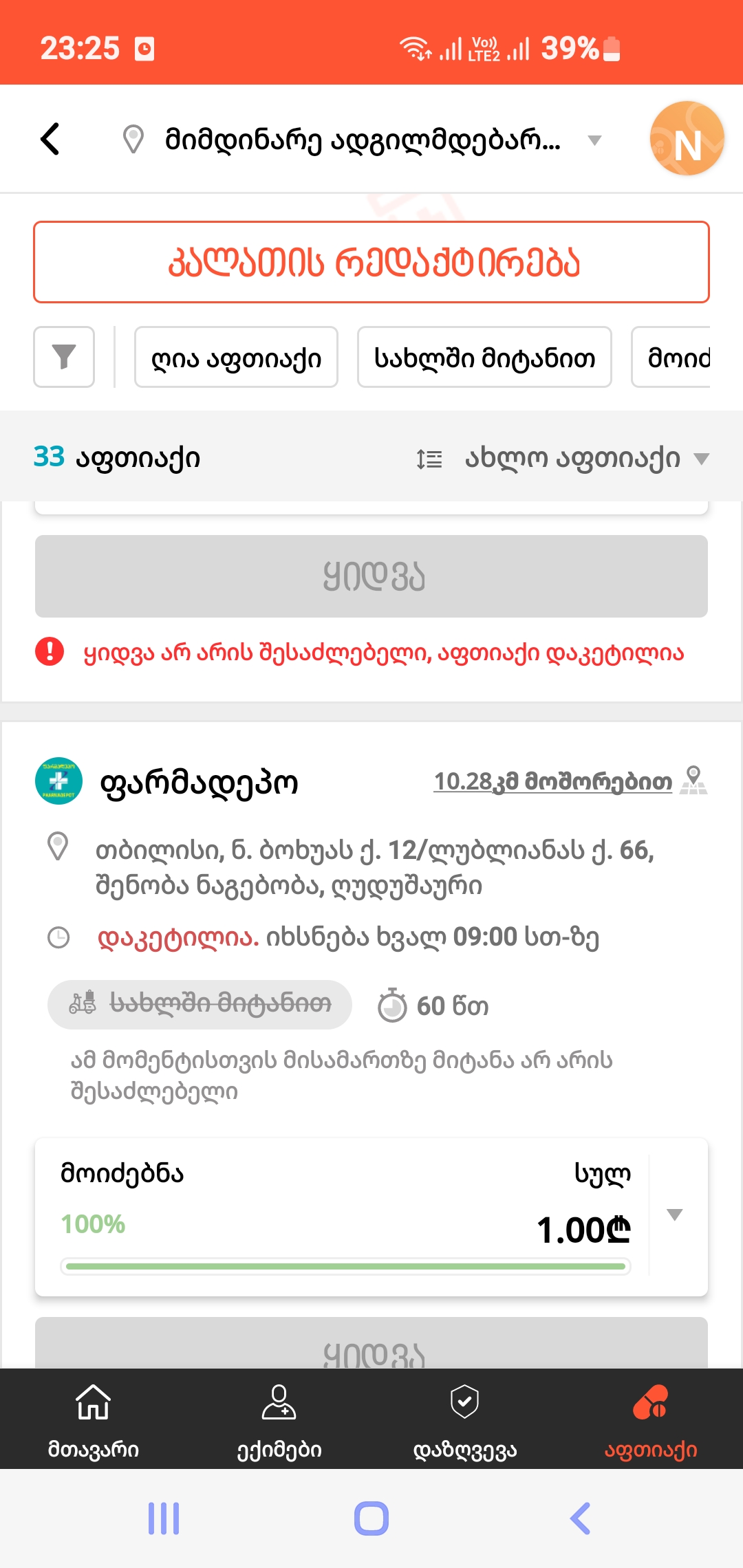Select the სახლში მიტანით filter chip
743x1568 pixels.
point(484,358)
